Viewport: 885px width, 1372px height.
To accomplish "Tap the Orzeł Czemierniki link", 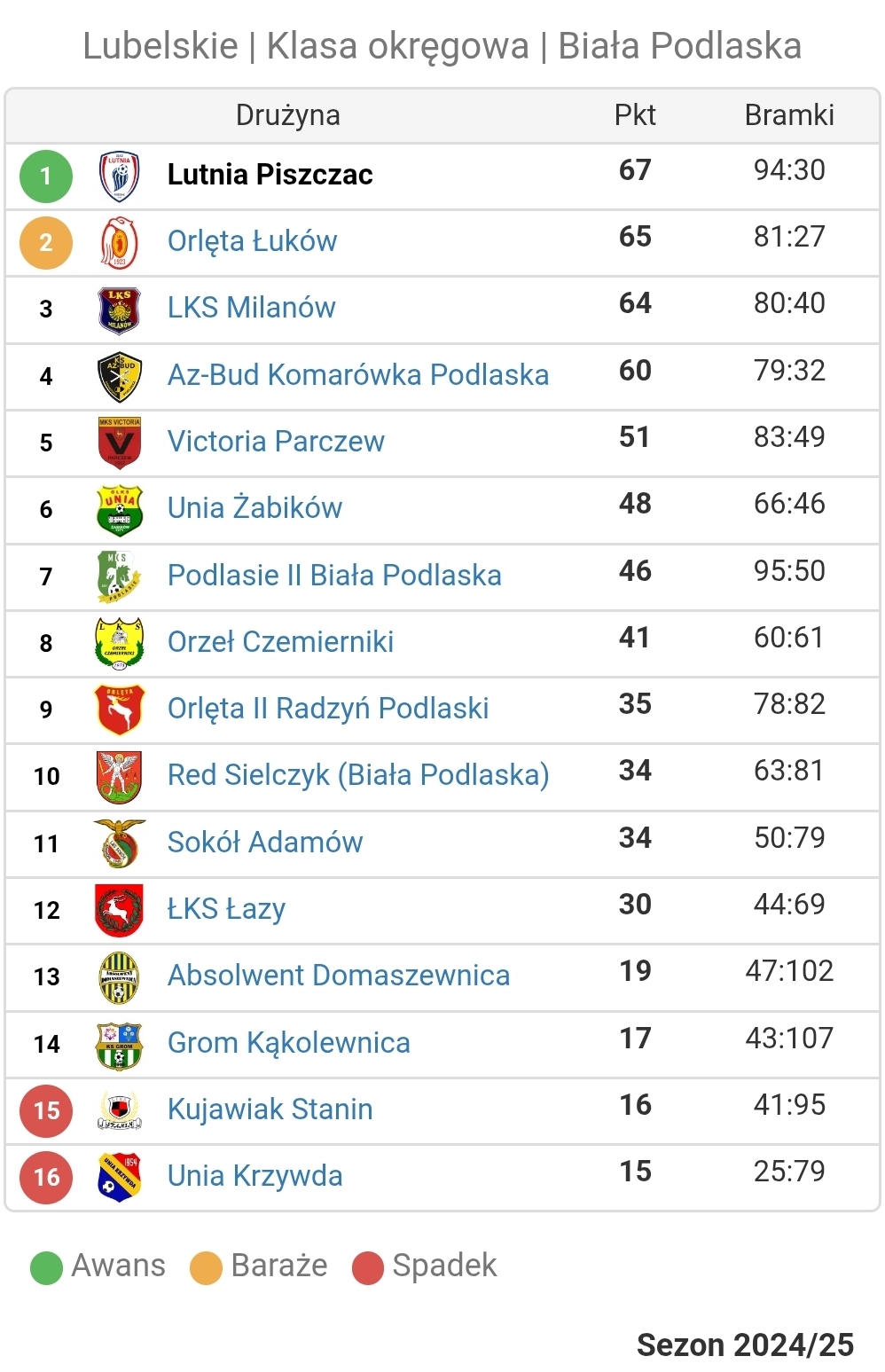I will (x=280, y=642).
